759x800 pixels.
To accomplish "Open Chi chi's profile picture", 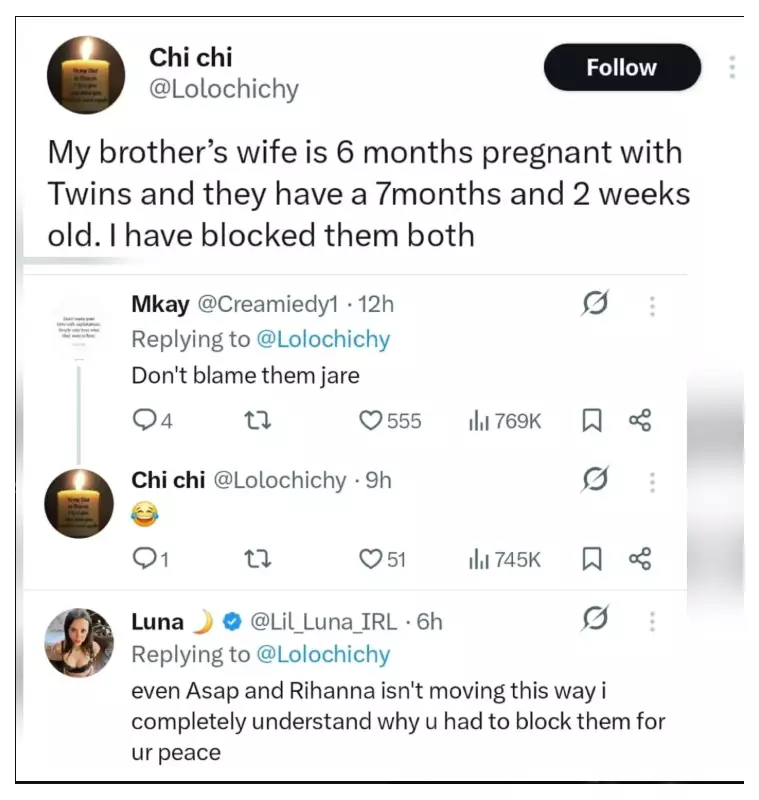I will click(x=84, y=78).
